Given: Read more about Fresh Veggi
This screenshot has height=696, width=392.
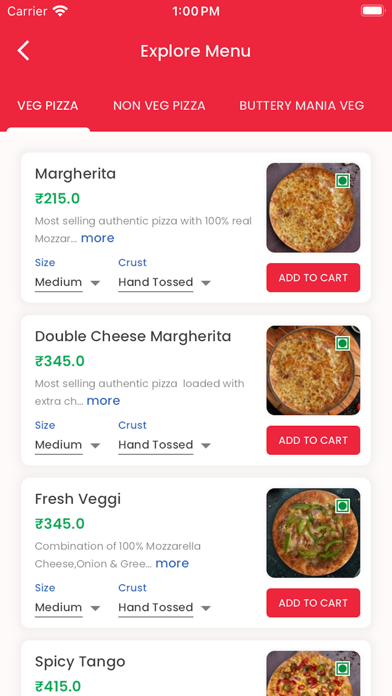Looking at the screenshot, I should (x=172, y=563).
